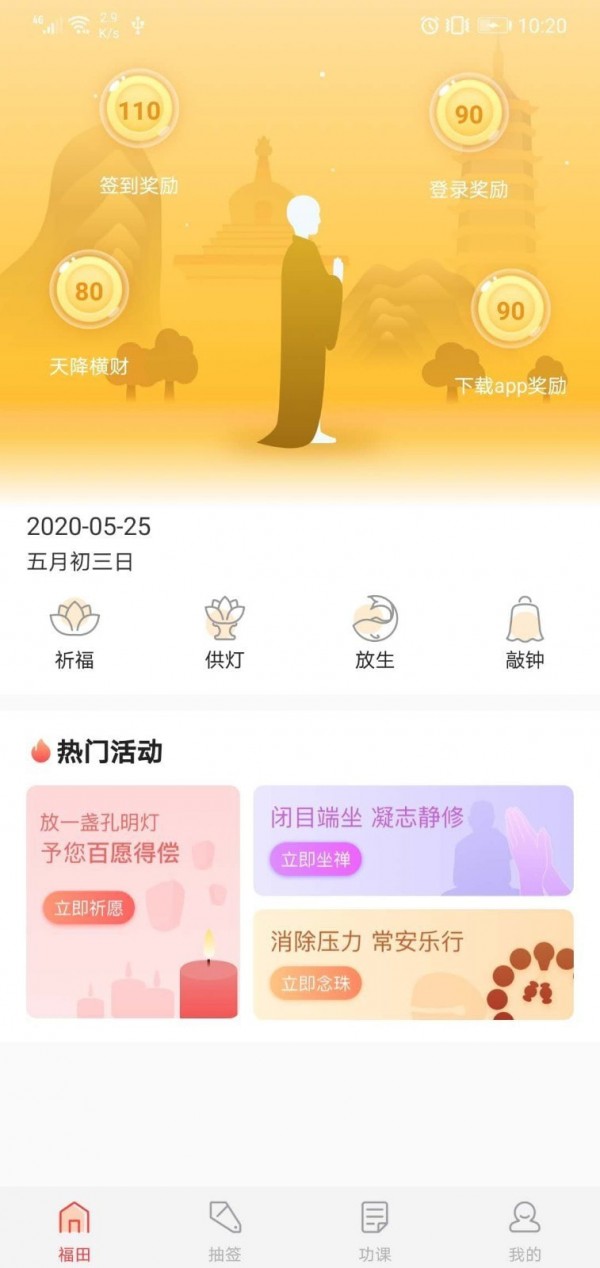Collect the 110 签到奖励 coin bubble
Screen dimensions: 600x1268
[x=139, y=110]
